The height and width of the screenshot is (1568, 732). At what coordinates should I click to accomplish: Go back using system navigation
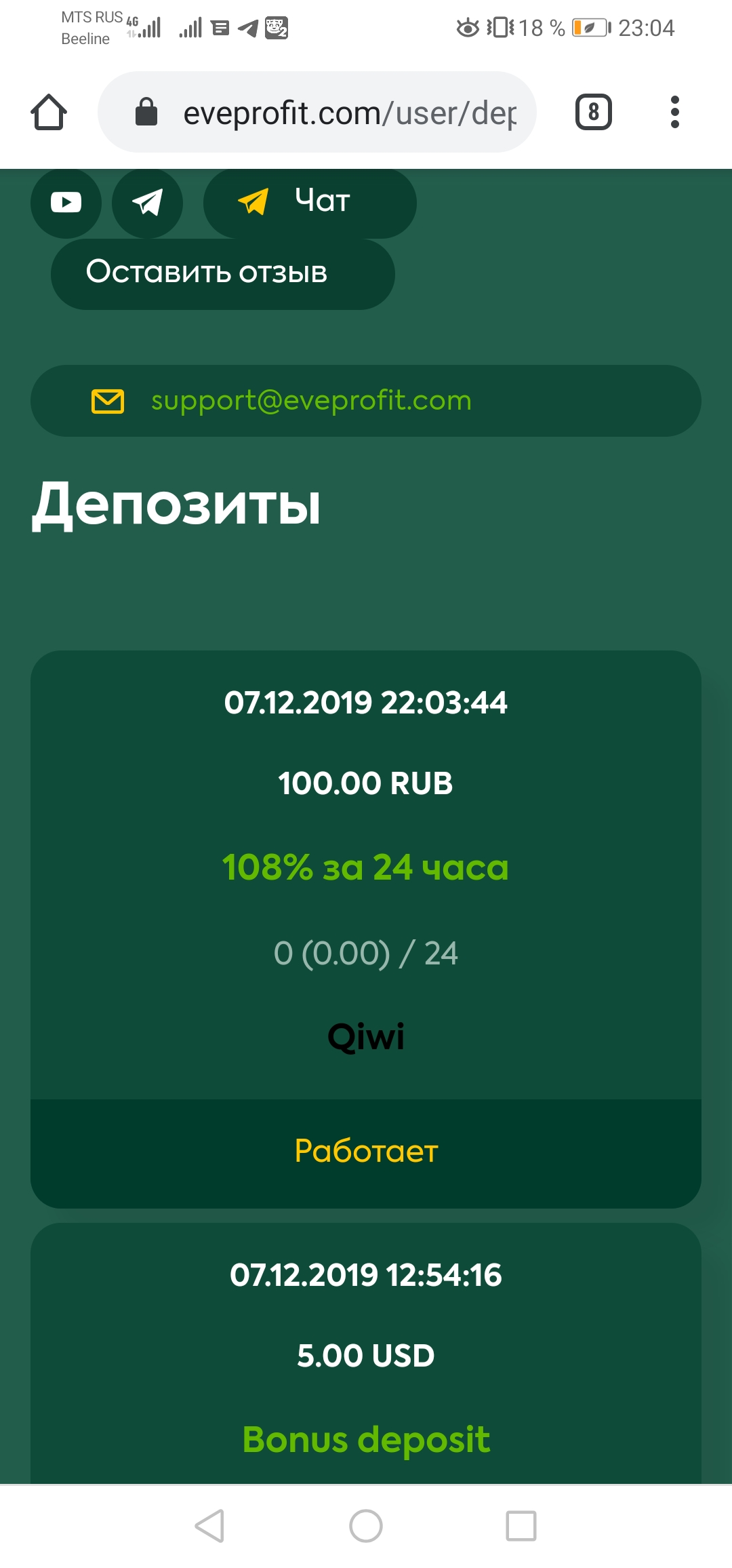point(209,1526)
